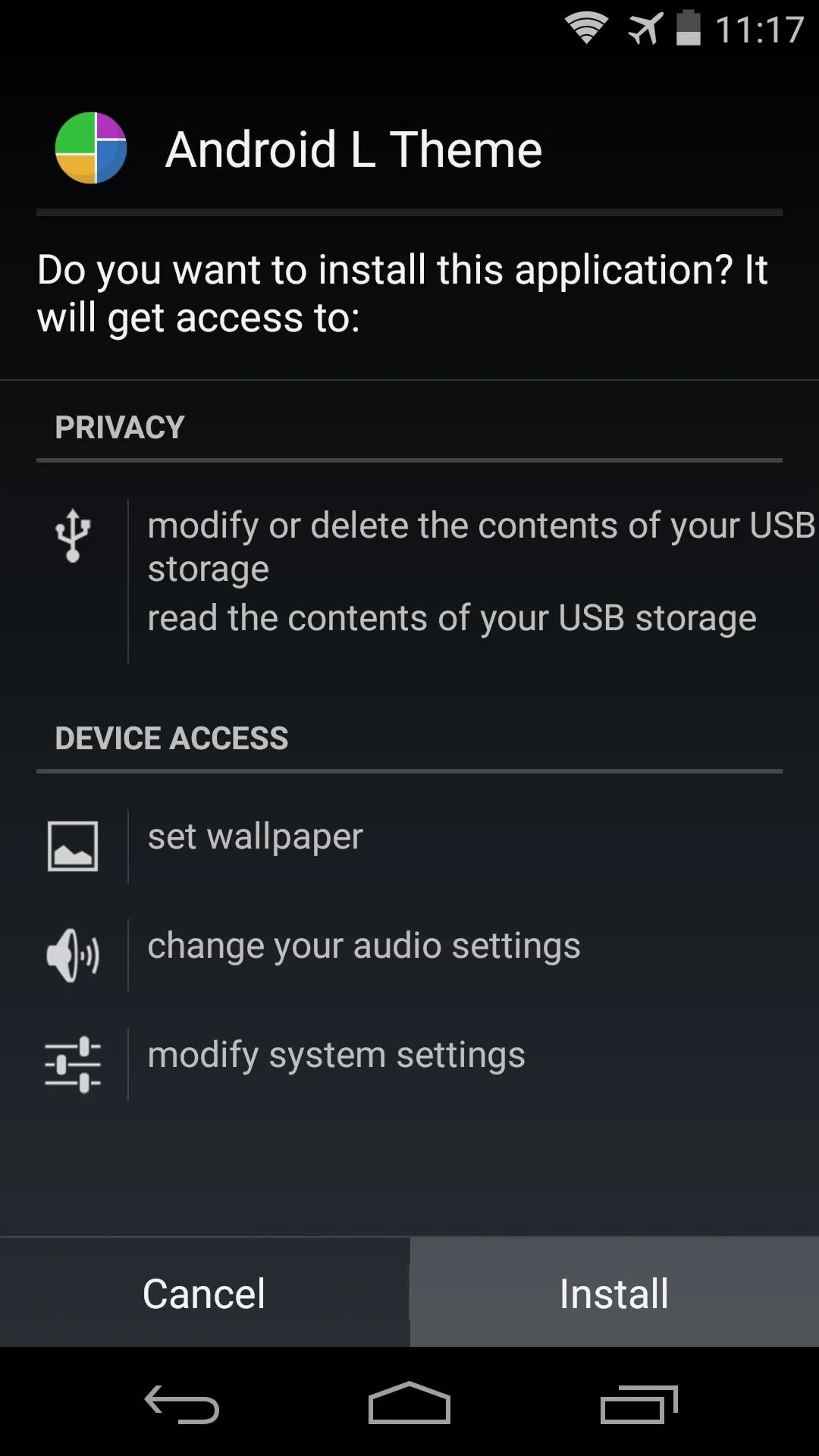
Task: Go back using the system back button
Action: pyautogui.click(x=182, y=1403)
